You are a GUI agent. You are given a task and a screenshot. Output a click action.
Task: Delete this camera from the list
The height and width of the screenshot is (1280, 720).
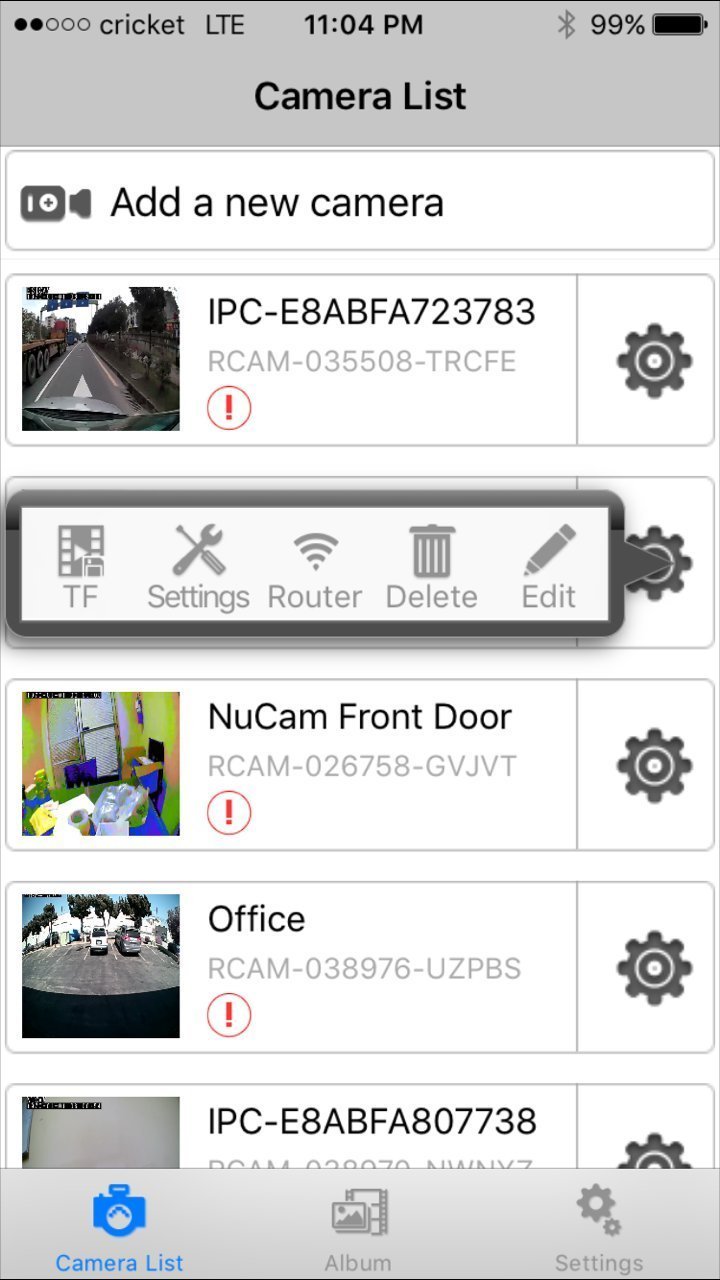click(x=432, y=567)
